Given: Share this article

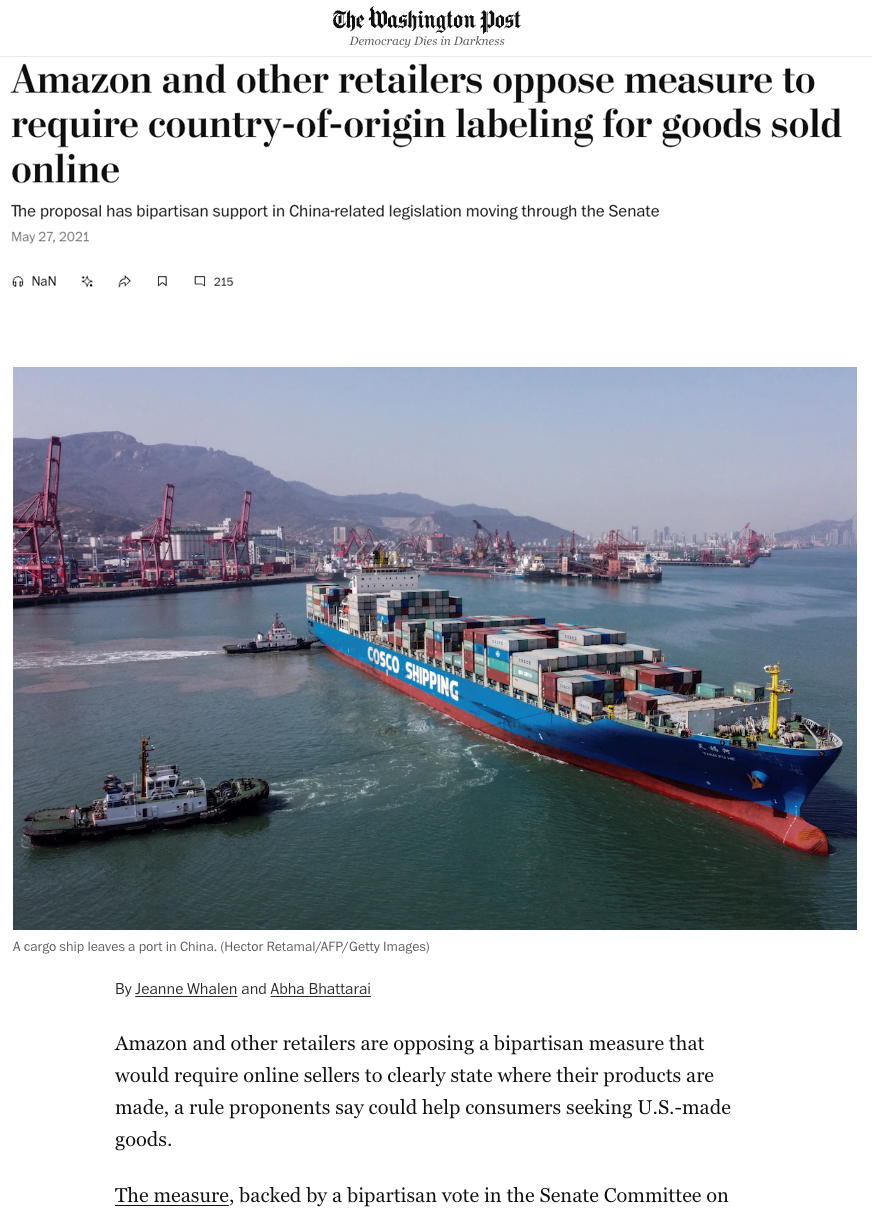Looking at the screenshot, I should click(x=124, y=282).
